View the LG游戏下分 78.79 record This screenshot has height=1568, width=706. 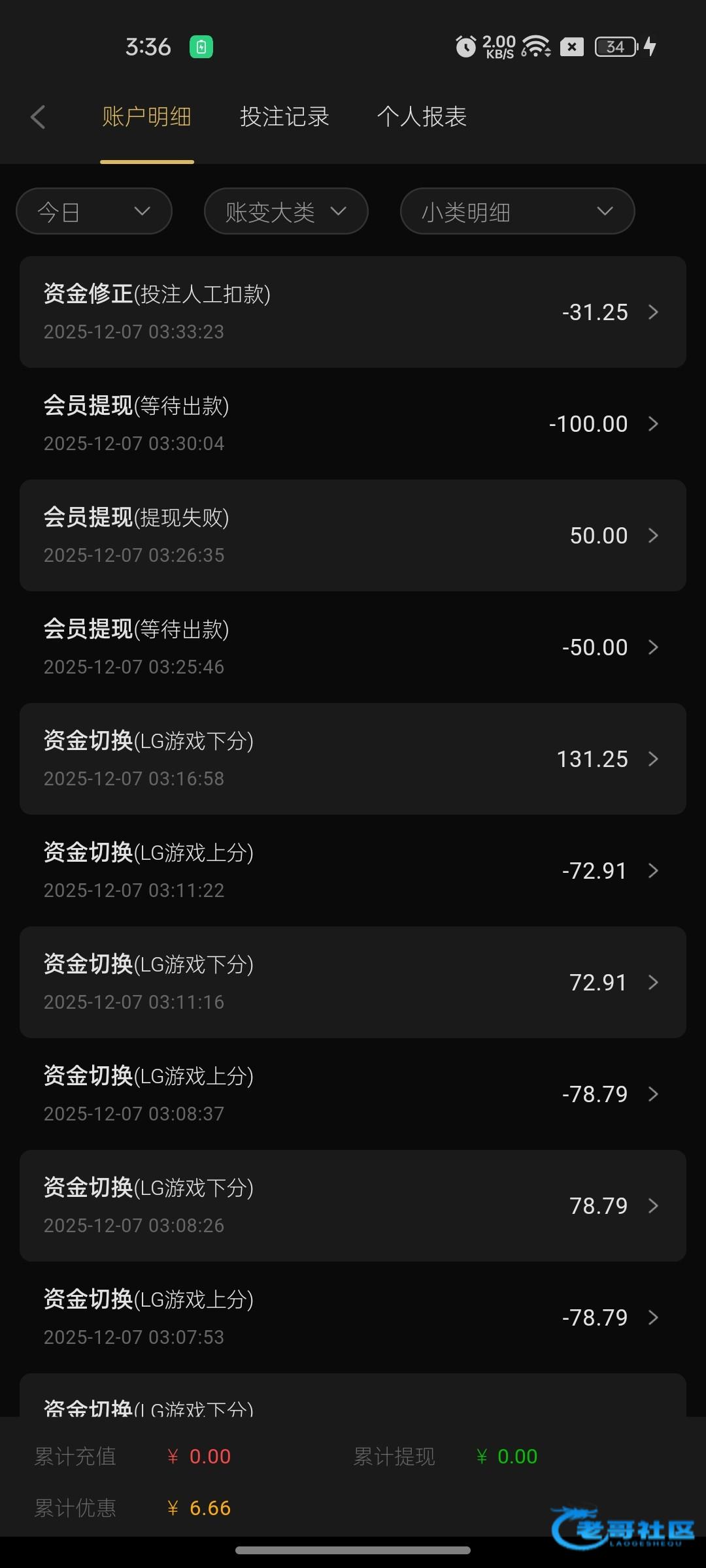(x=353, y=1205)
